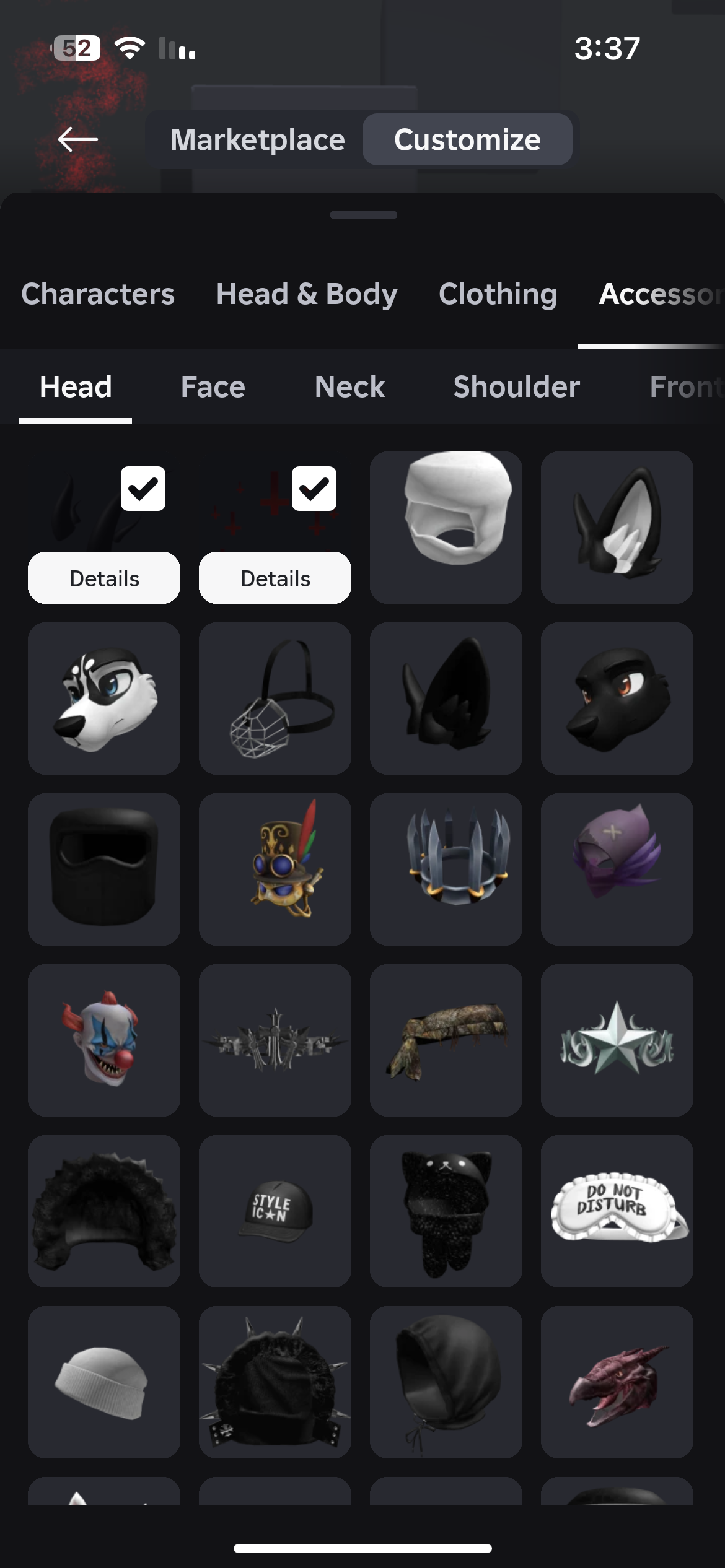
Task: Equip the Style Icon black cap
Action: (x=275, y=1211)
